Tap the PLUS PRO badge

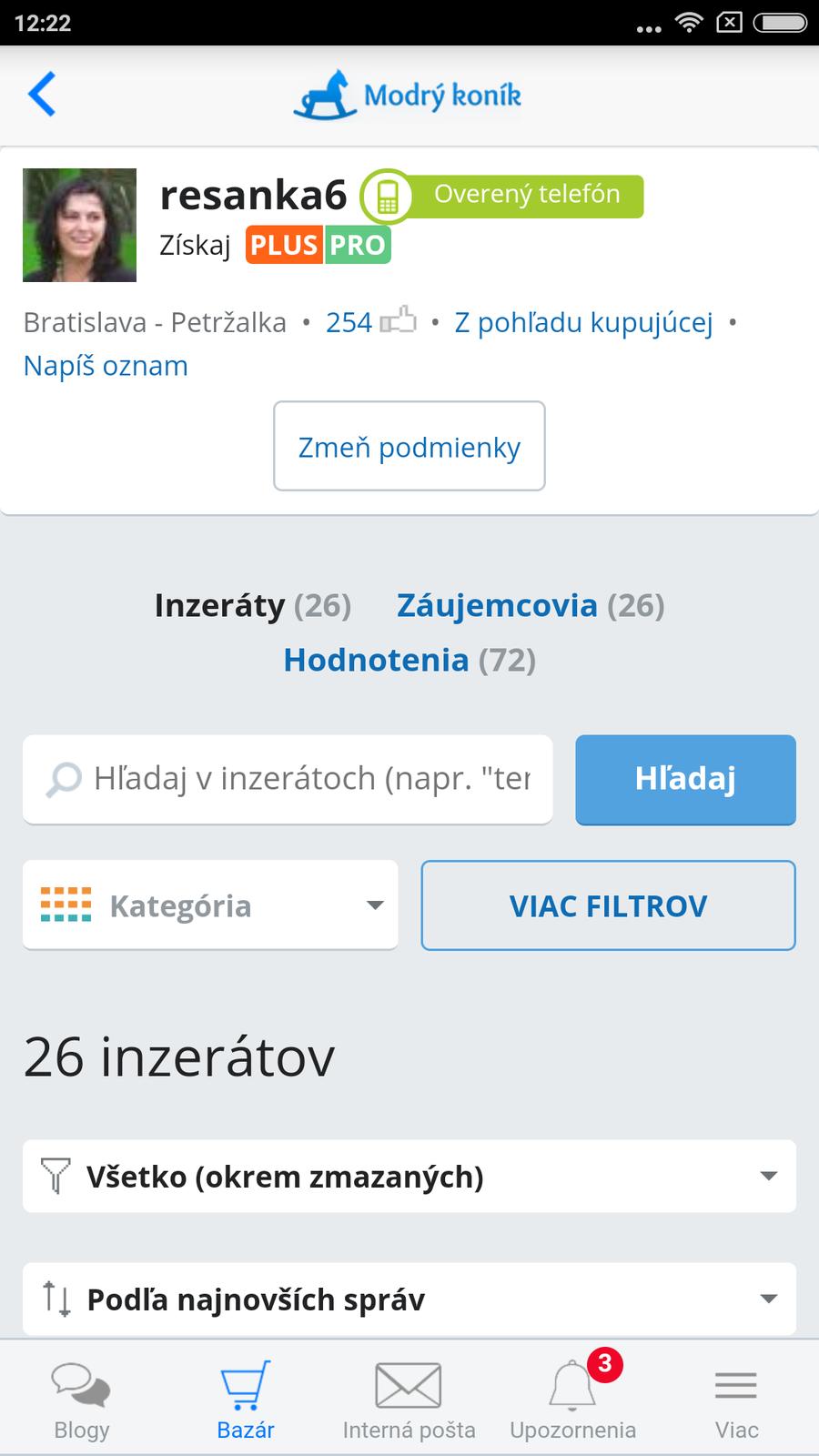coord(318,246)
